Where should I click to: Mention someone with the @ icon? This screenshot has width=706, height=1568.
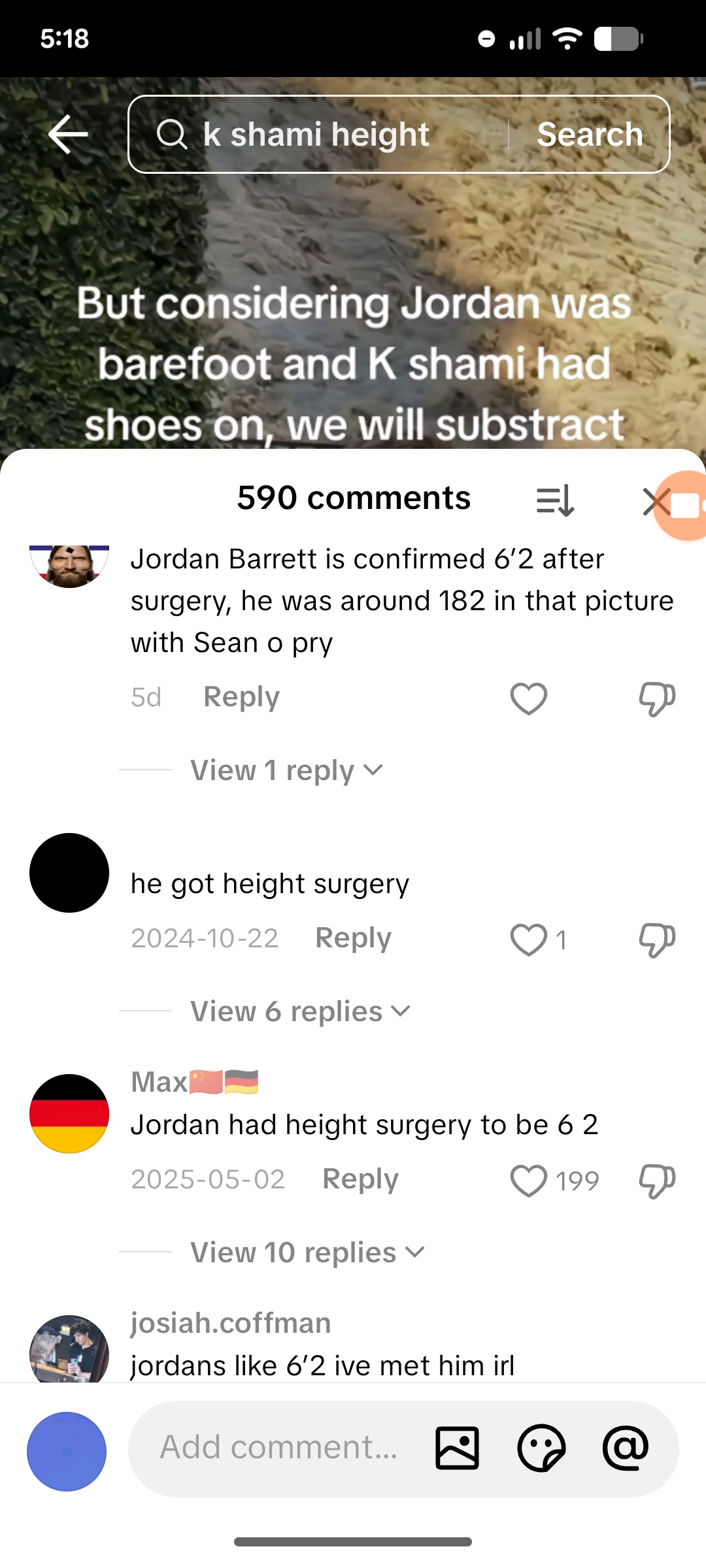(x=625, y=1448)
